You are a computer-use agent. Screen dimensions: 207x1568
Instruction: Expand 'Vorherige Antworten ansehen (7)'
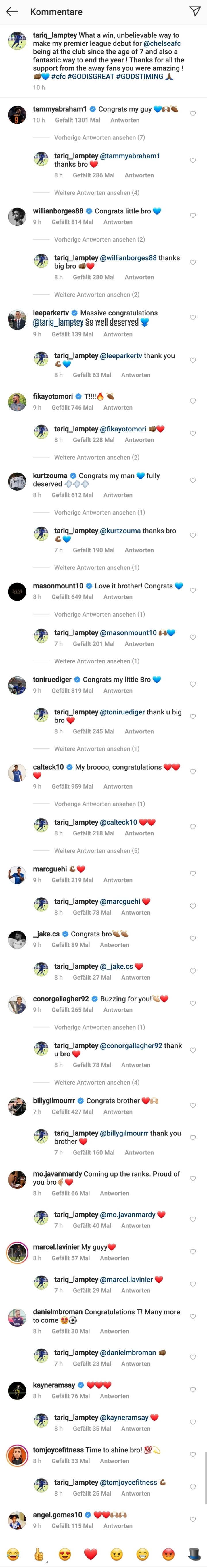[99, 137]
